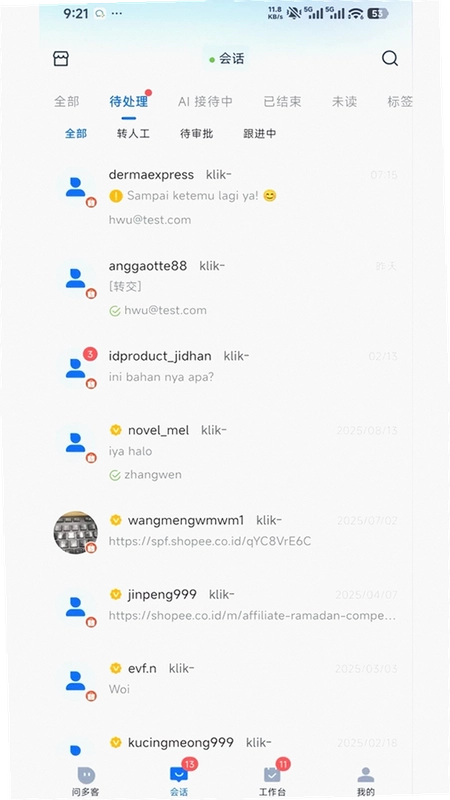Open the chat with anggaotte88
The height and width of the screenshot is (800, 450).
(x=226, y=288)
